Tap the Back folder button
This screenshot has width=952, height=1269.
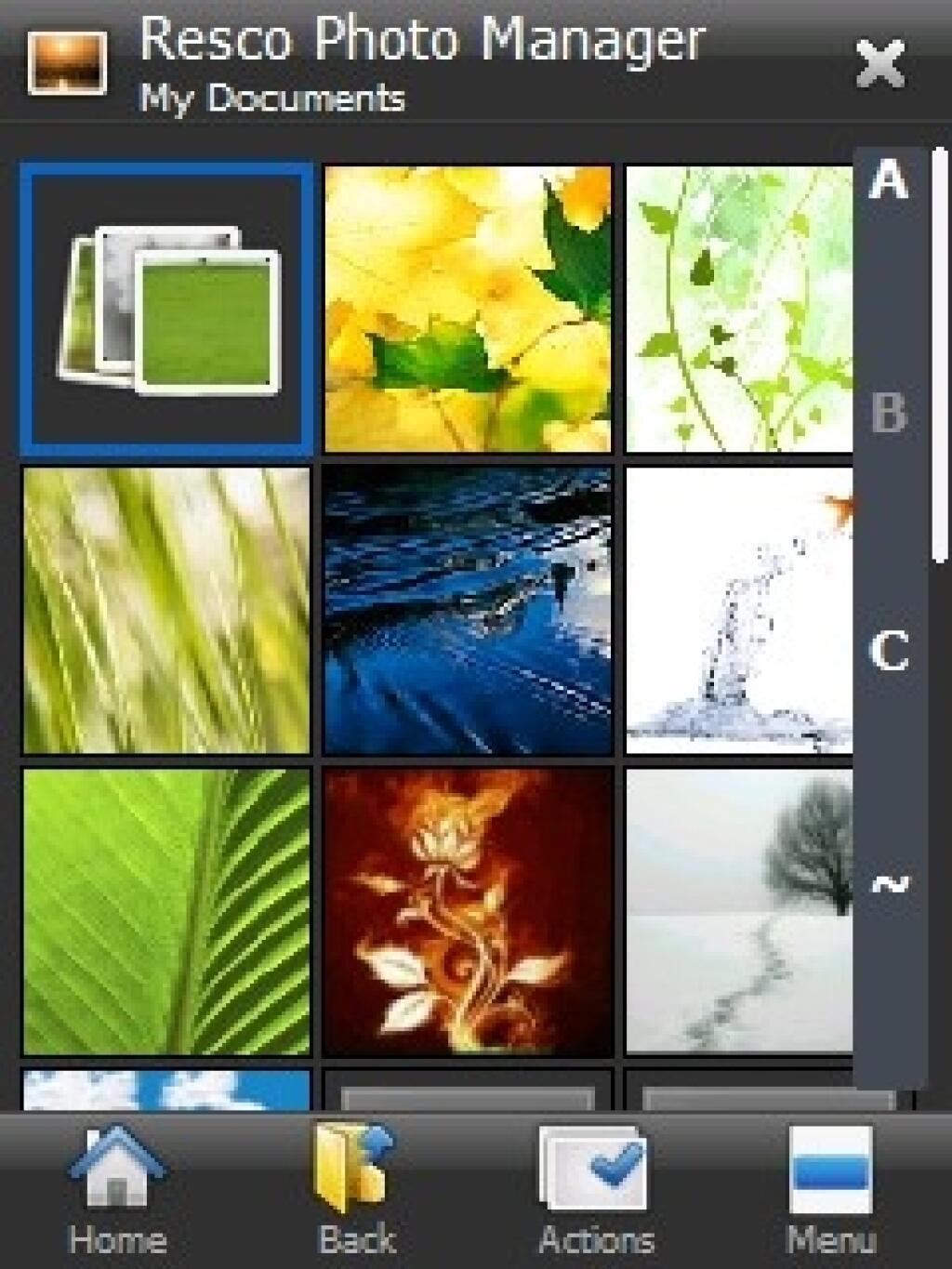tap(357, 1190)
